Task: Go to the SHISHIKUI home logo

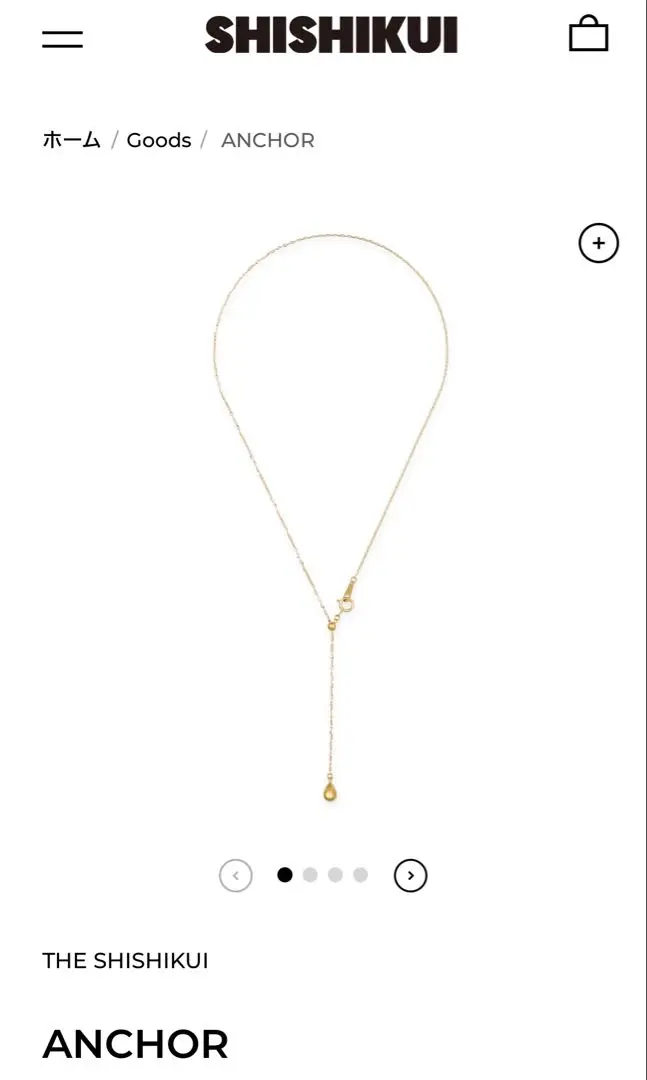Action: click(x=331, y=35)
